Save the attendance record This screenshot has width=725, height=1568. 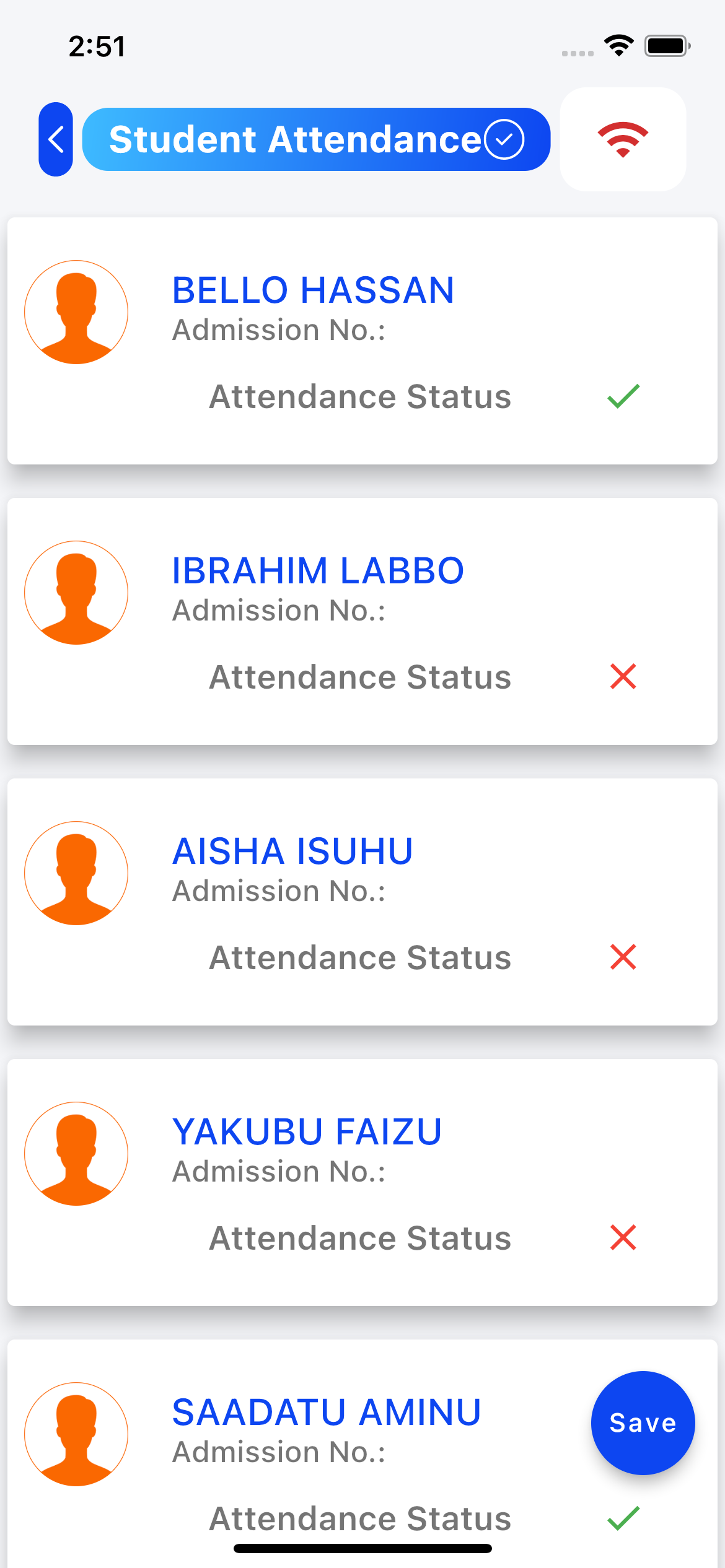643,1423
